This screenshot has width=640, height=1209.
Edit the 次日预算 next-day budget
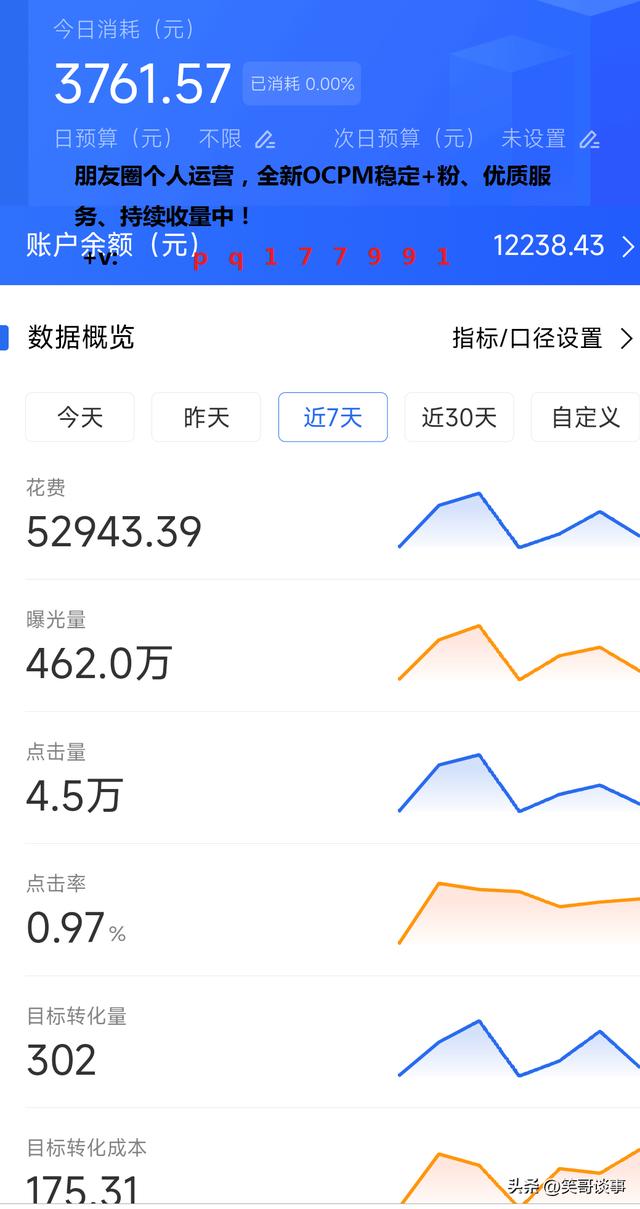(x=590, y=139)
